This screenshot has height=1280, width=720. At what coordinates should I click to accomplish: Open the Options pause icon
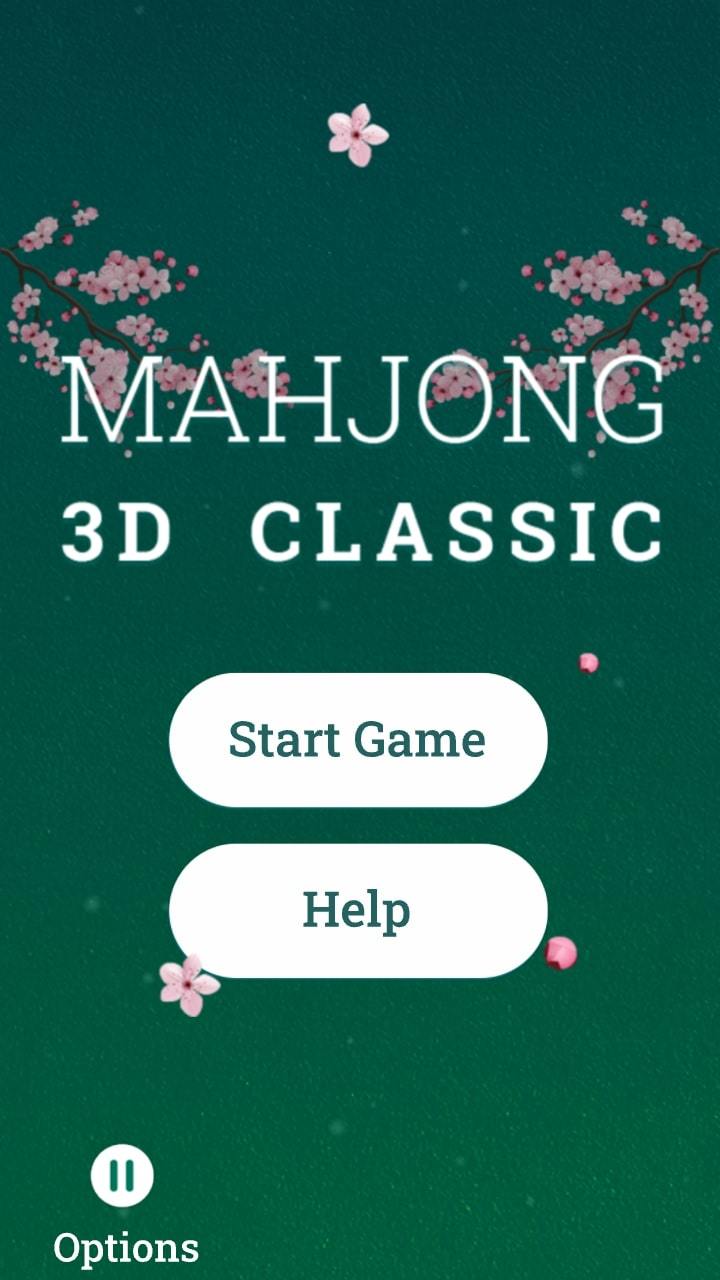pyautogui.click(x=122, y=1175)
